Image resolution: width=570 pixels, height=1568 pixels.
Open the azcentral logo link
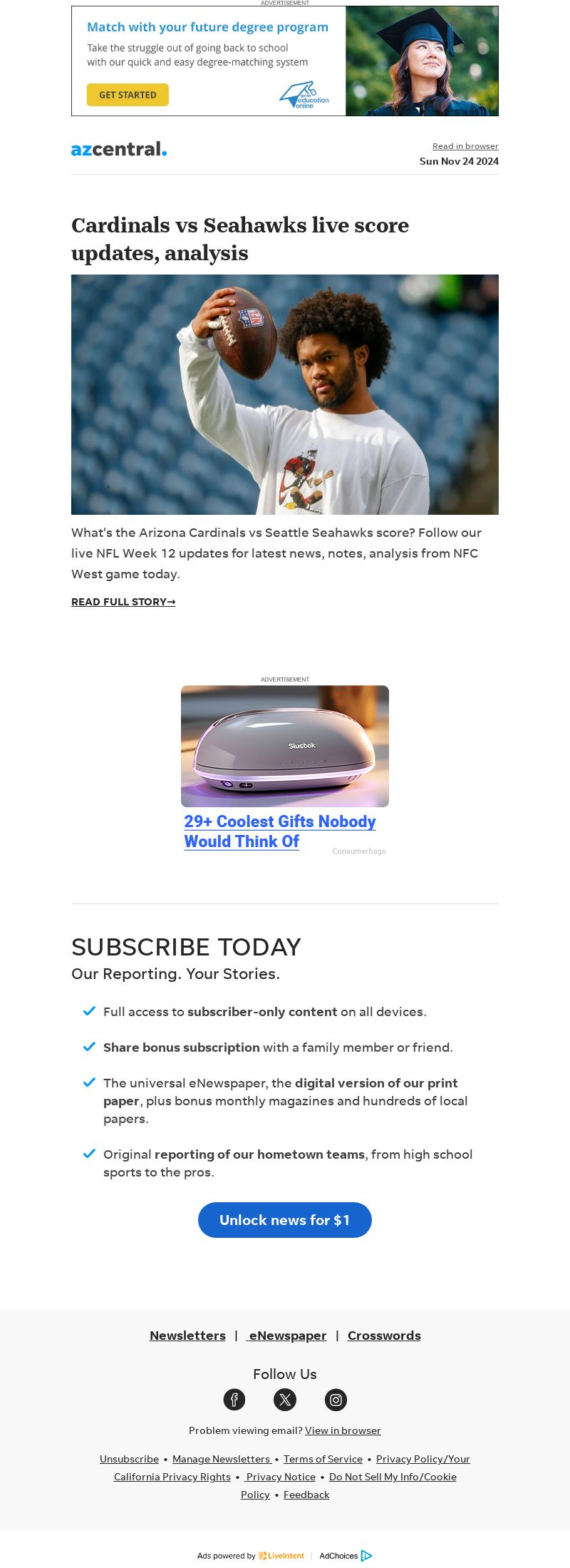click(119, 149)
